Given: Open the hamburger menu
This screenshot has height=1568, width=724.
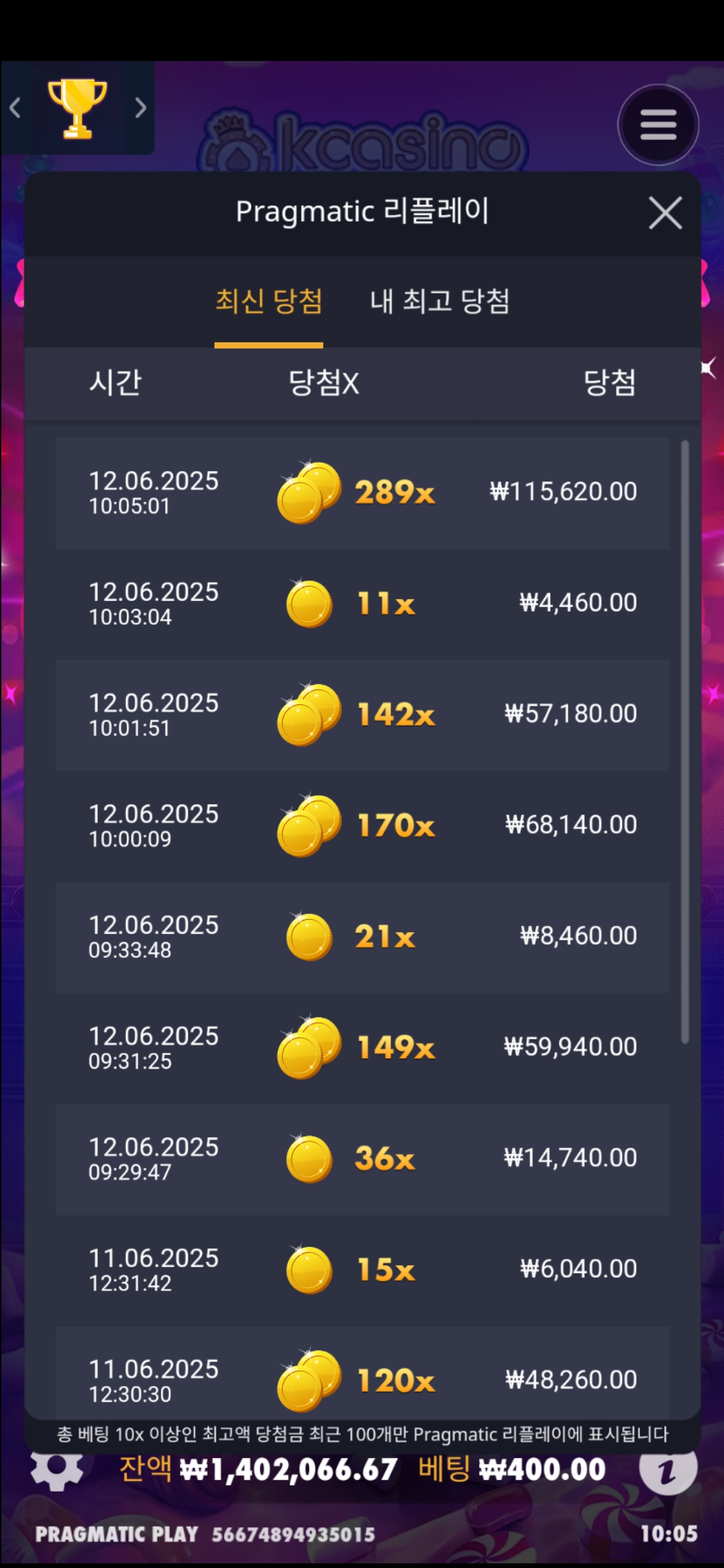Looking at the screenshot, I should pos(658,125).
